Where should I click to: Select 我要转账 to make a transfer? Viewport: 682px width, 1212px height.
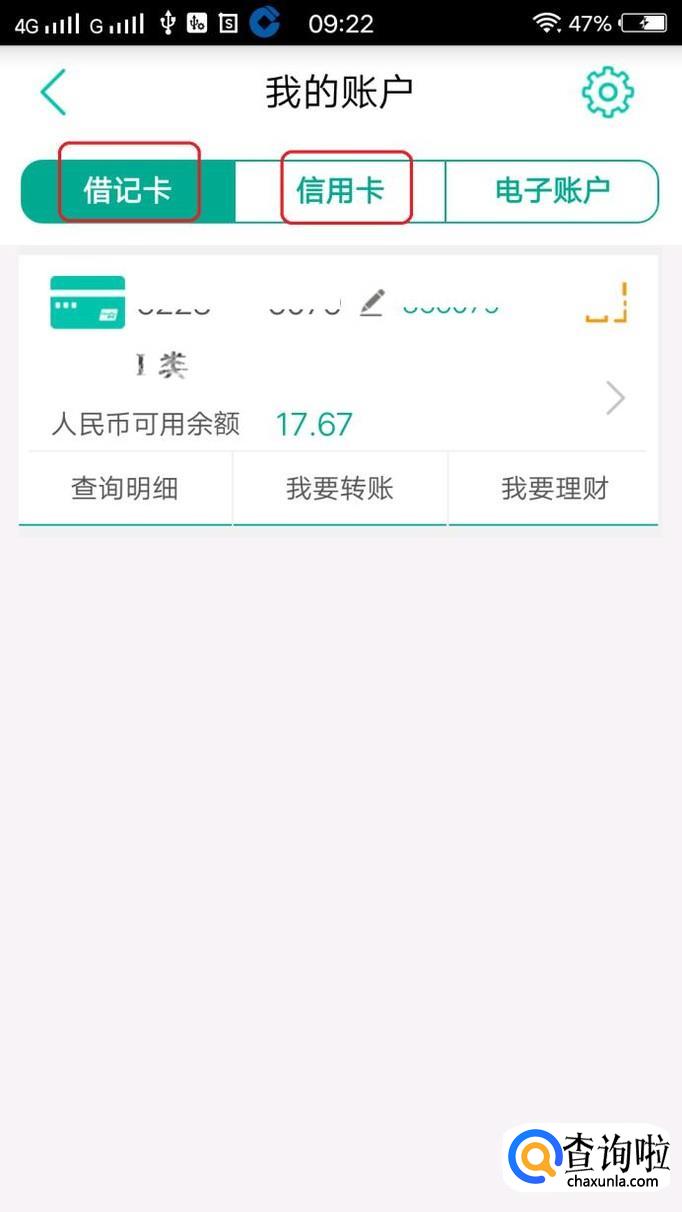coord(340,488)
